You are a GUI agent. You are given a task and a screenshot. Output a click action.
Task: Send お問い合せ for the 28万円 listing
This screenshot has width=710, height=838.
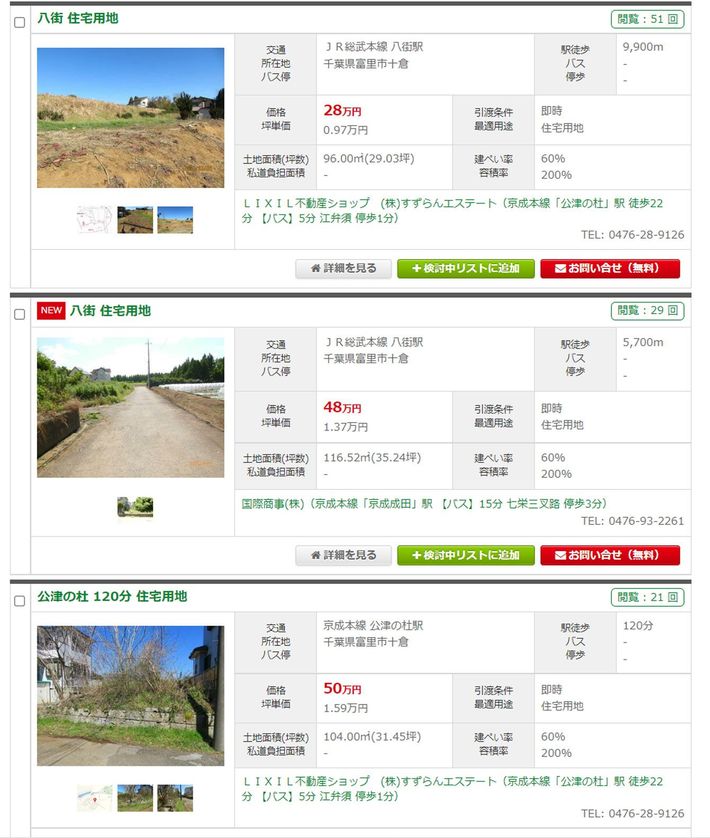(x=609, y=268)
